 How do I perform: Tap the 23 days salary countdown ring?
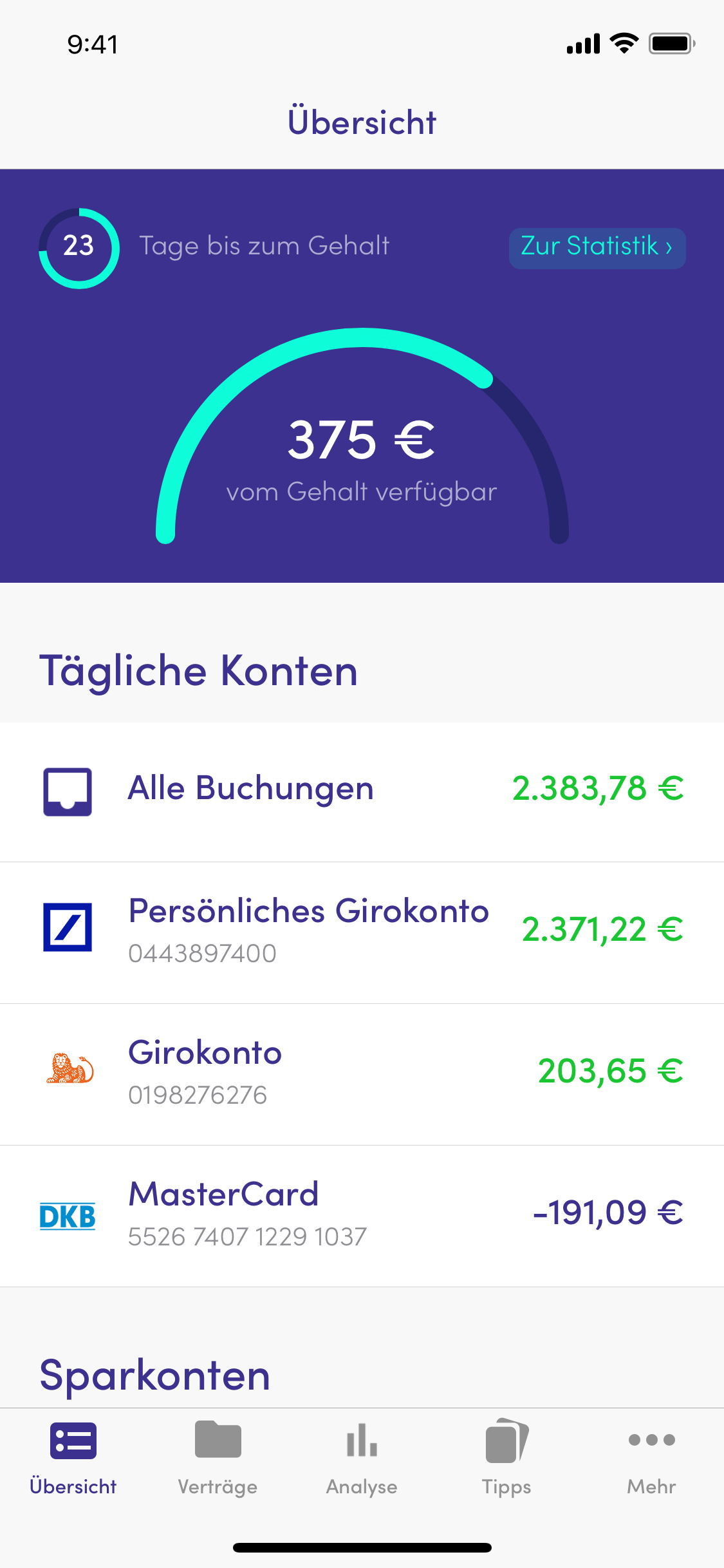pyautogui.click(x=78, y=246)
